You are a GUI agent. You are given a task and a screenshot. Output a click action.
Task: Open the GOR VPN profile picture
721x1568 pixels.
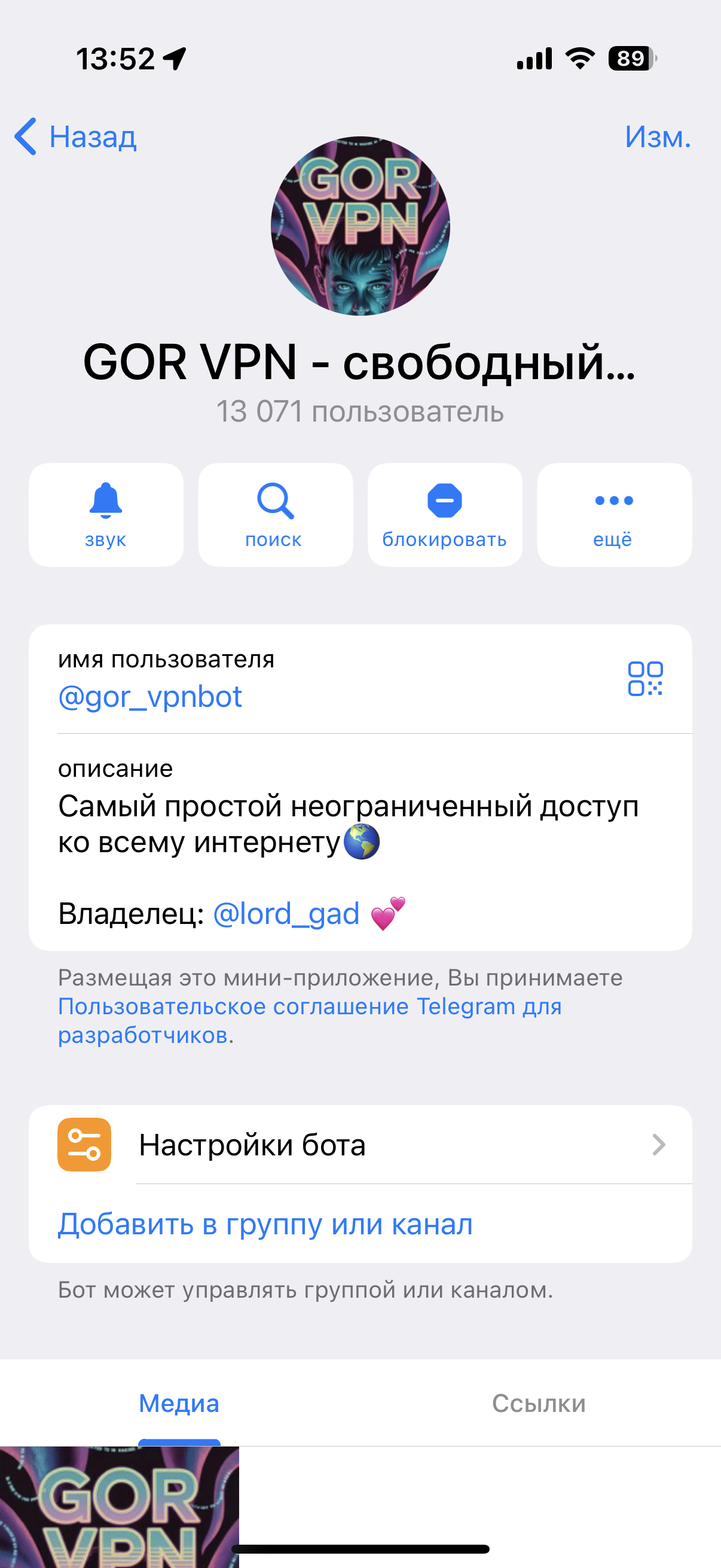pyautogui.click(x=360, y=226)
